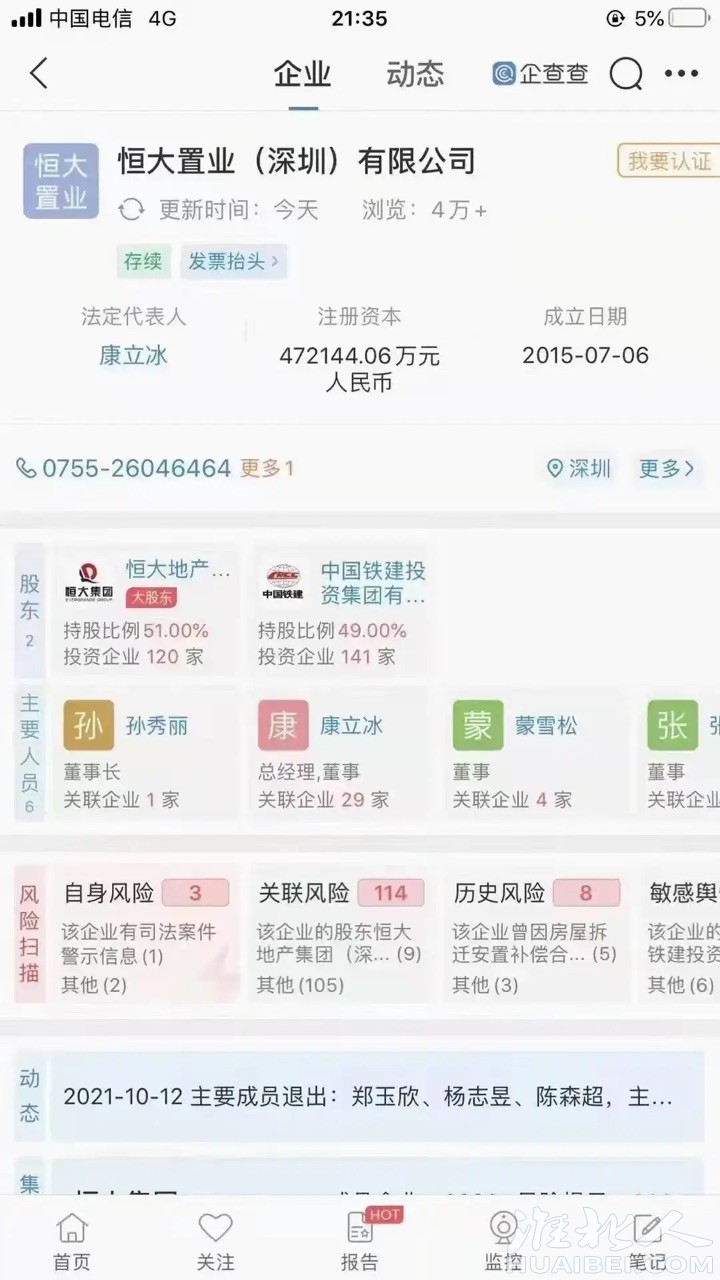Viewport: 720px width, 1280px height.
Task: Expand 更多 next to 深圳
Action: tap(666, 468)
